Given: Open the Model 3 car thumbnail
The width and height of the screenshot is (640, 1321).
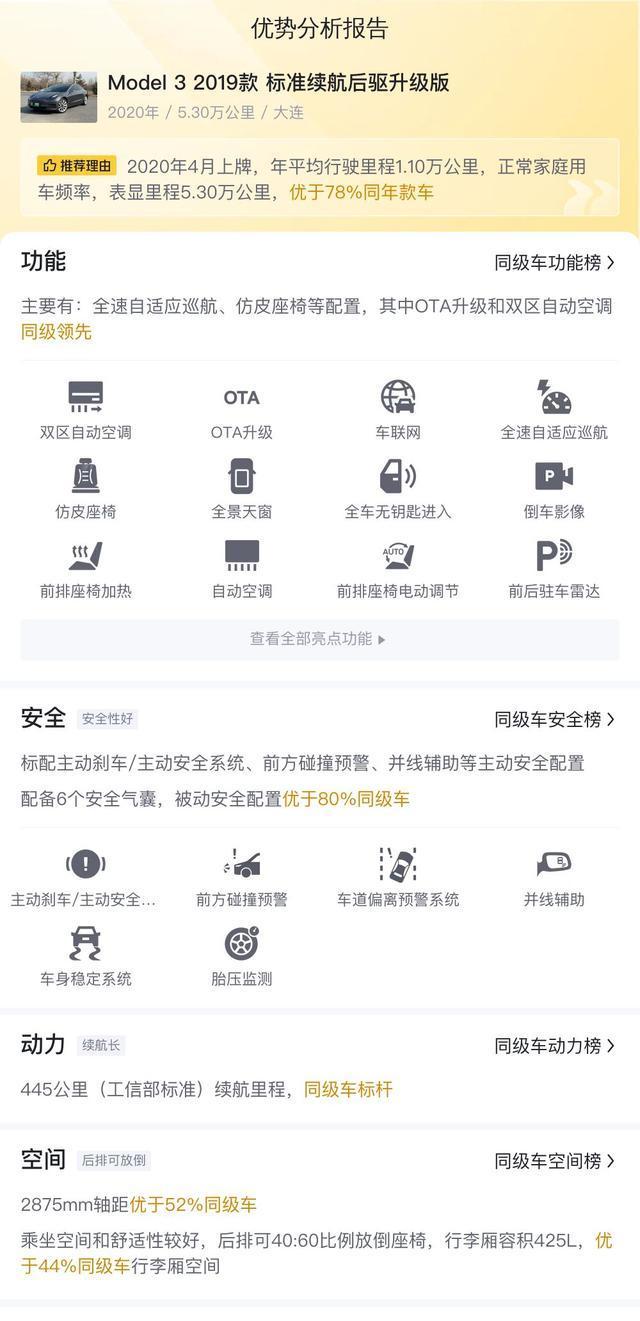Looking at the screenshot, I should 59,97.
